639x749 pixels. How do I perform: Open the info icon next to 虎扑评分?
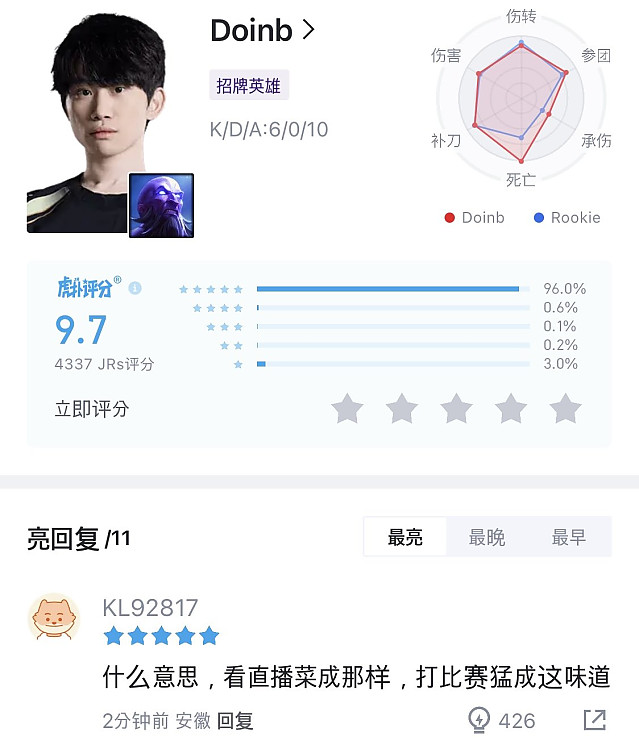point(135,288)
